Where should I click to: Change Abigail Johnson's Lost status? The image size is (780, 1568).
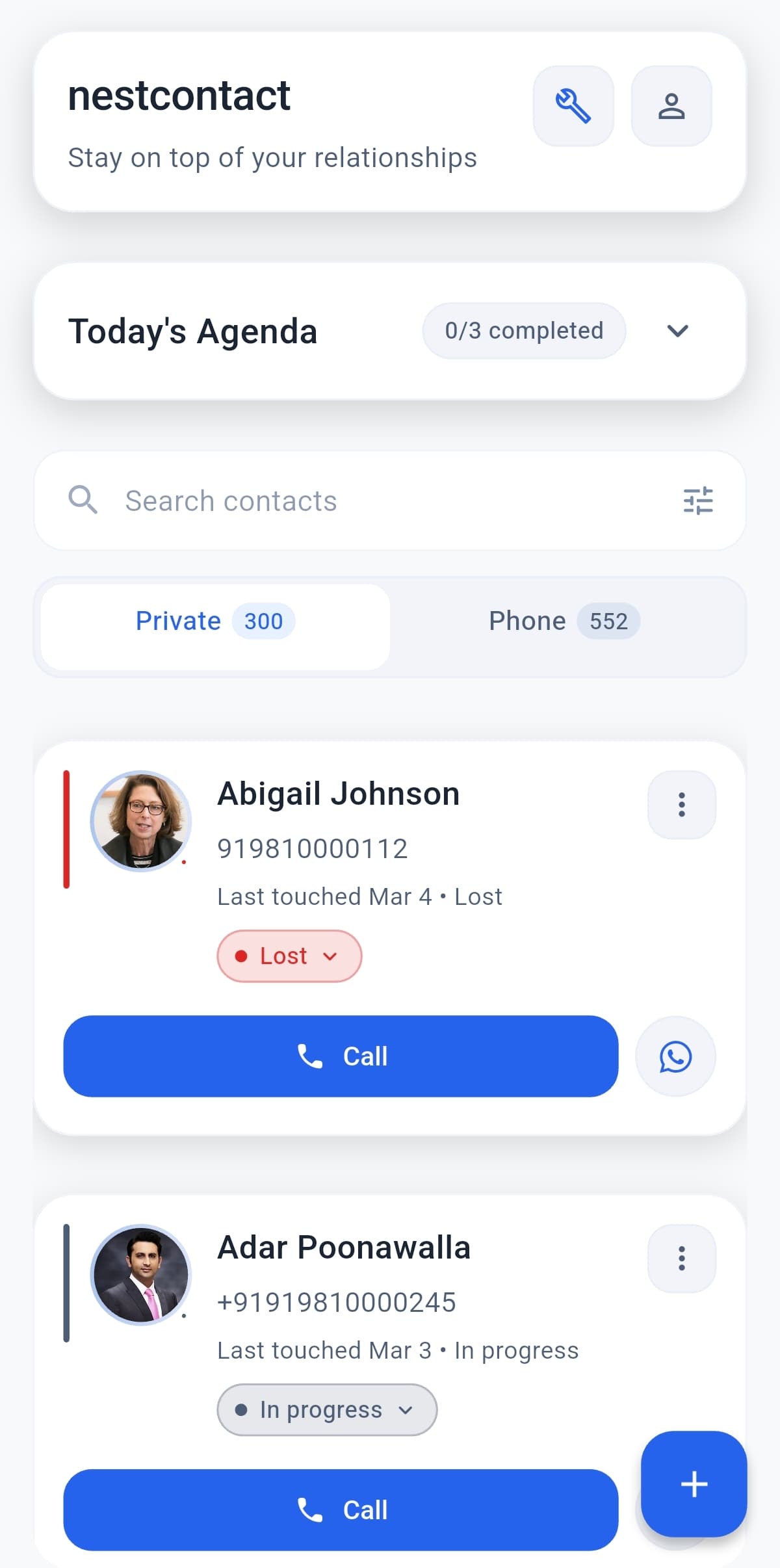coord(289,956)
